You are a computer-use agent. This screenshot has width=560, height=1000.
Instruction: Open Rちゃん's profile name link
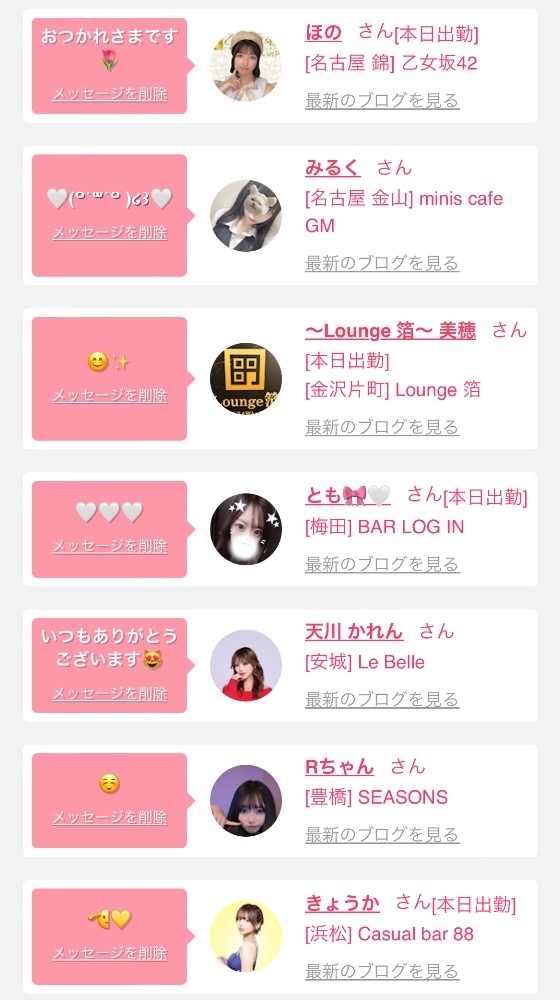339,767
